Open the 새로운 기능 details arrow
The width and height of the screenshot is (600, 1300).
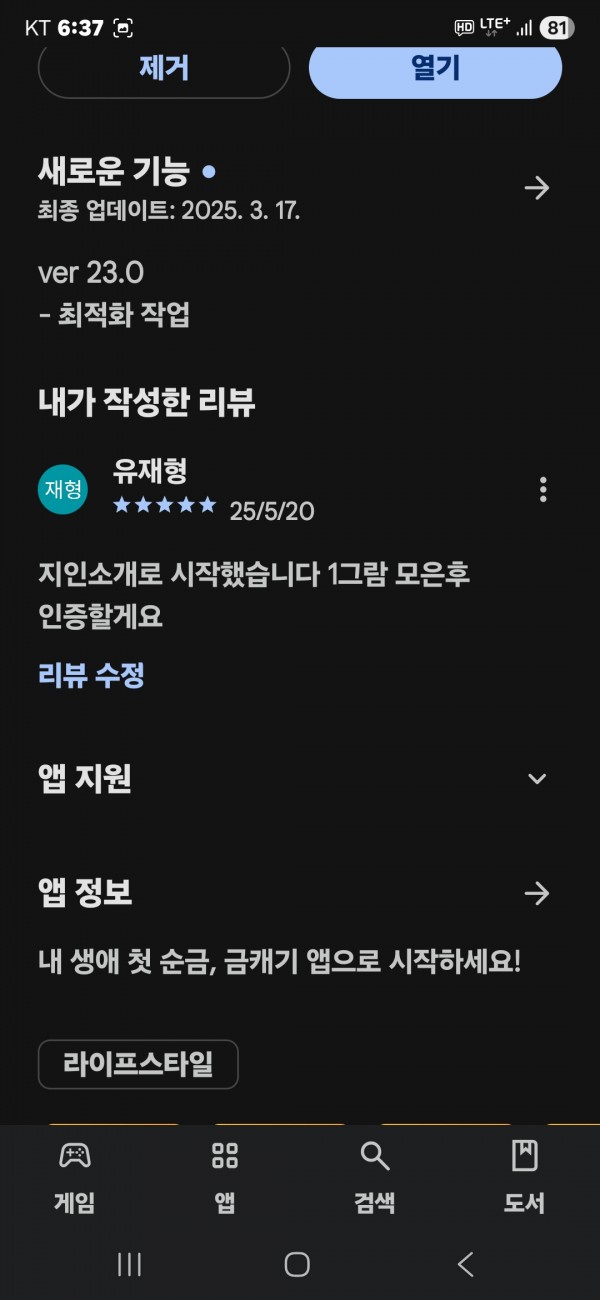537,188
